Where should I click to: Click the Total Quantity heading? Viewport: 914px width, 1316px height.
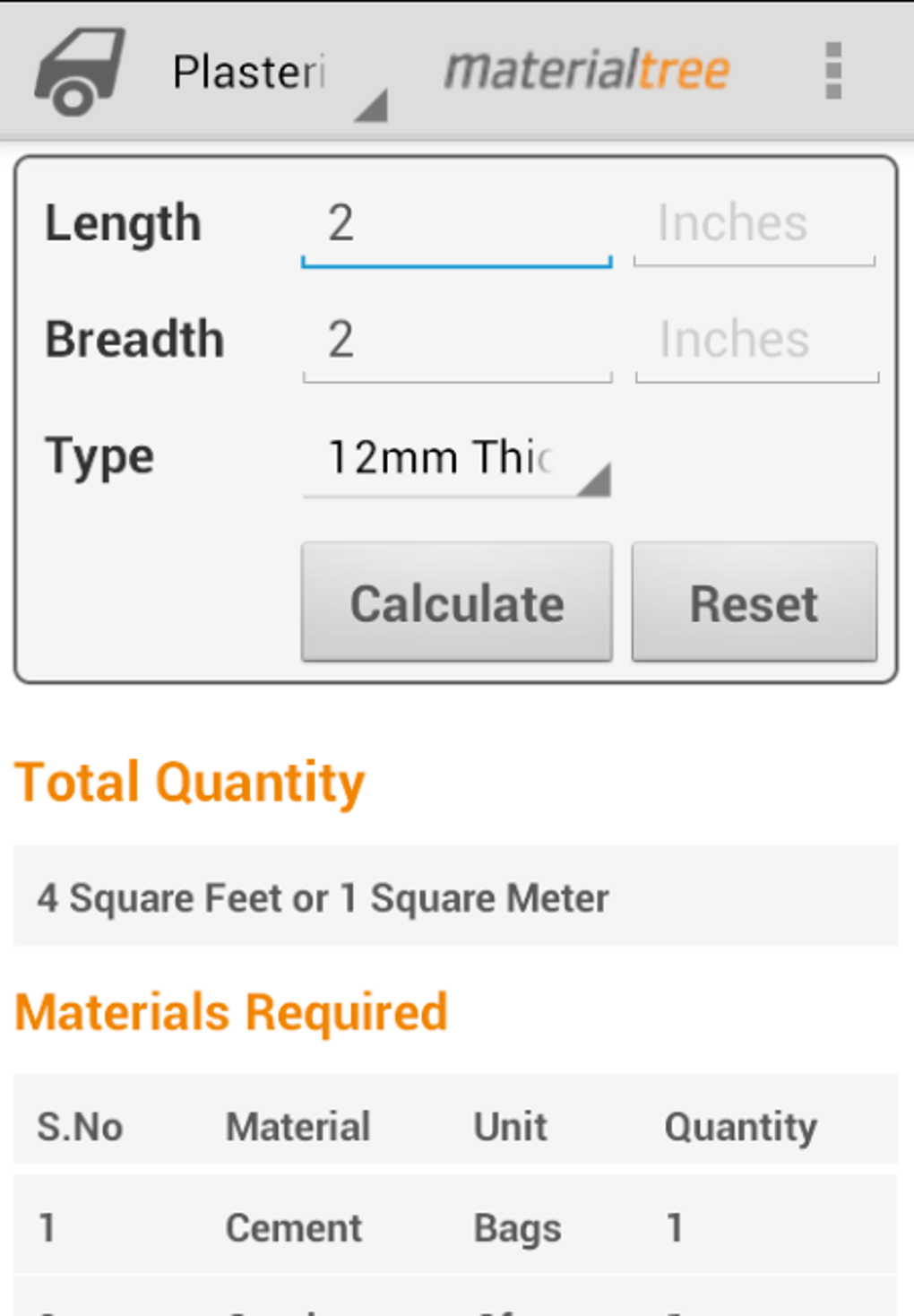coord(190,780)
